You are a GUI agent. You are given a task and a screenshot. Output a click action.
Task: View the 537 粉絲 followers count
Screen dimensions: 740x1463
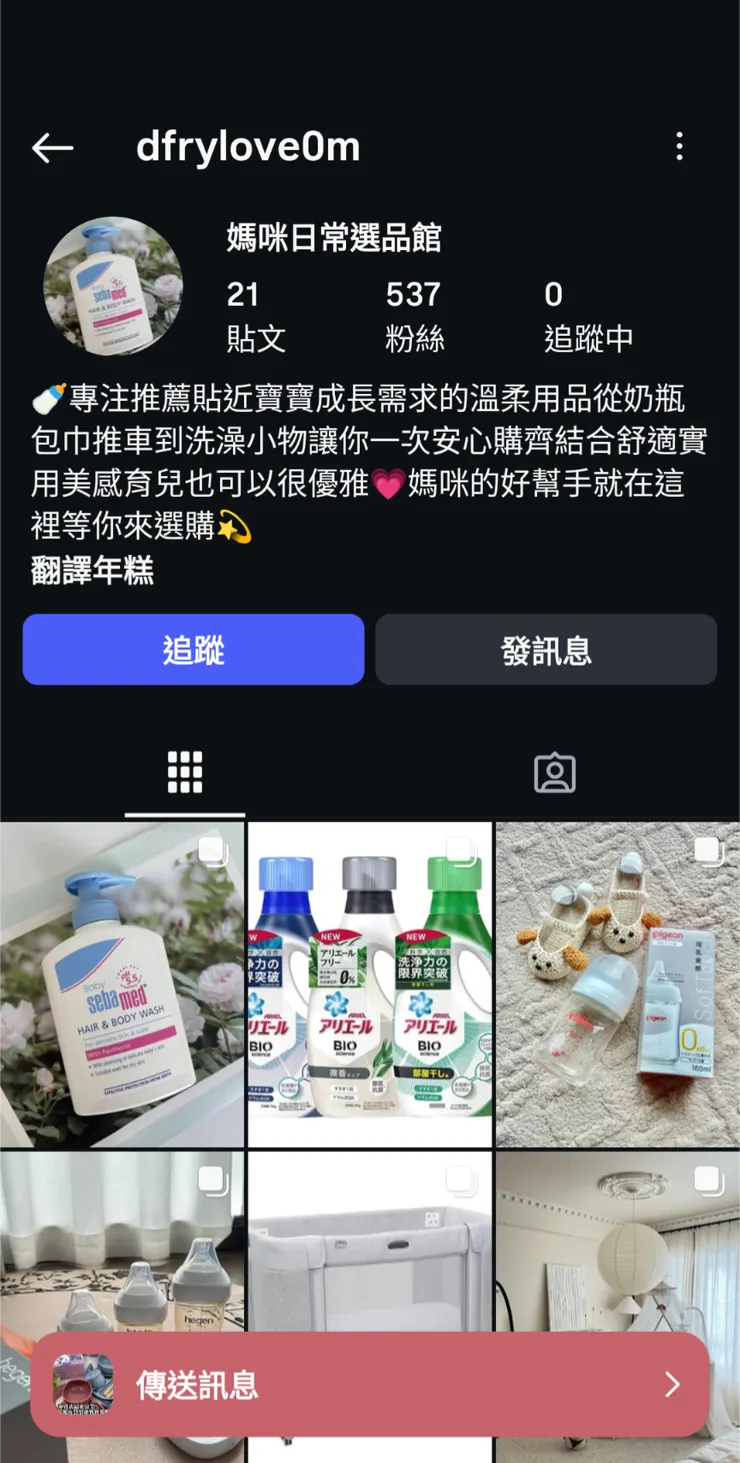tap(413, 313)
